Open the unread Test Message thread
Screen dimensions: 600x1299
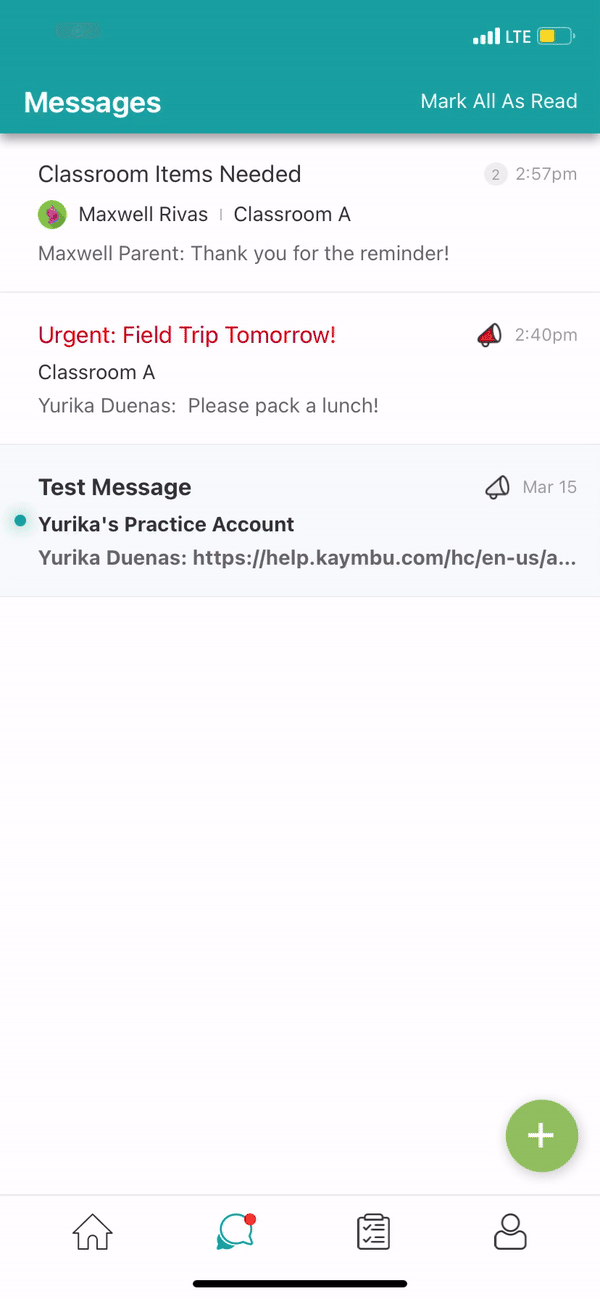click(x=300, y=522)
